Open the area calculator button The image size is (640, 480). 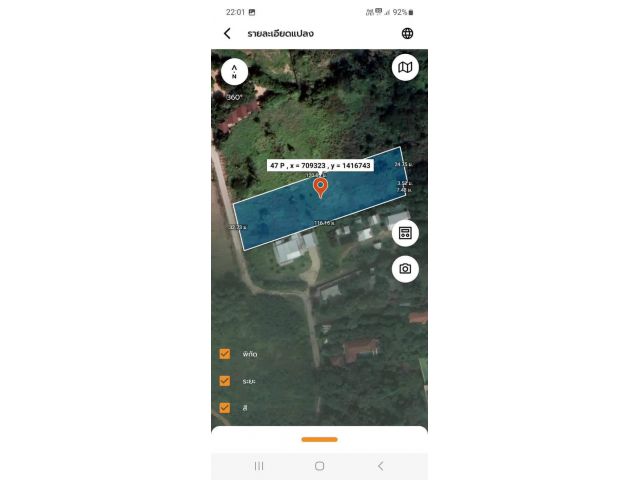pyautogui.click(x=405, y=233)
